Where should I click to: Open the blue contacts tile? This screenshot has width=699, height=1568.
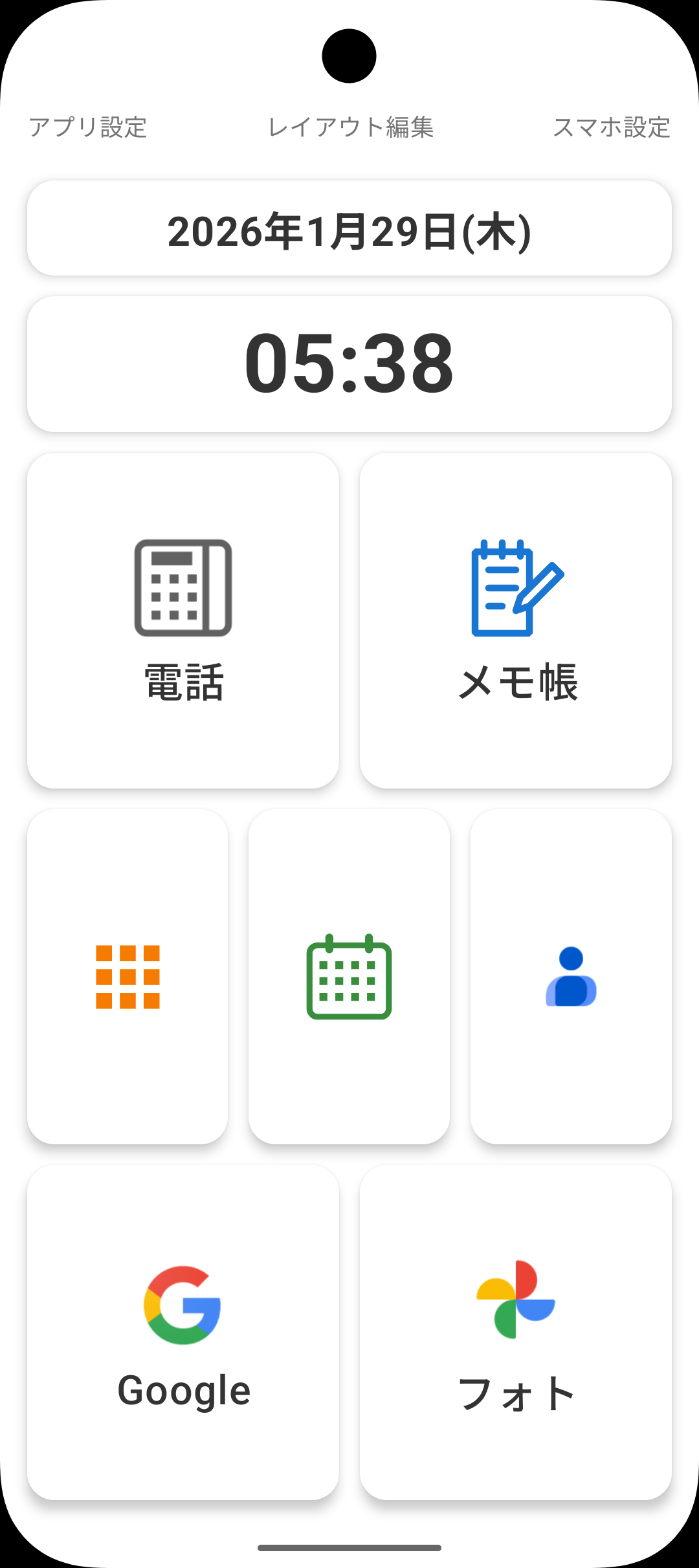(571, 976)
